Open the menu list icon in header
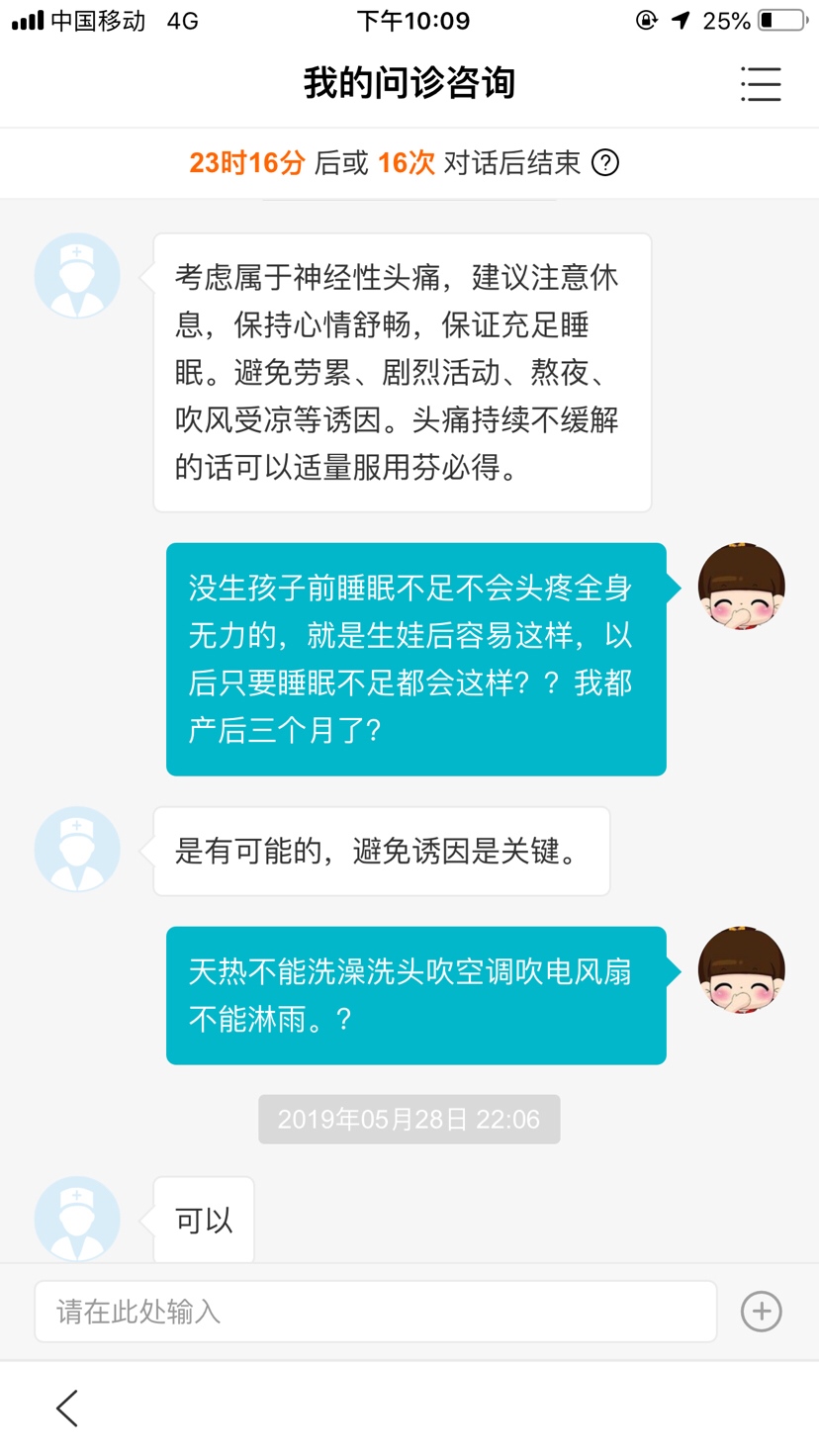819x1456 pixels. pyautogui.click(x=761, y=84)
